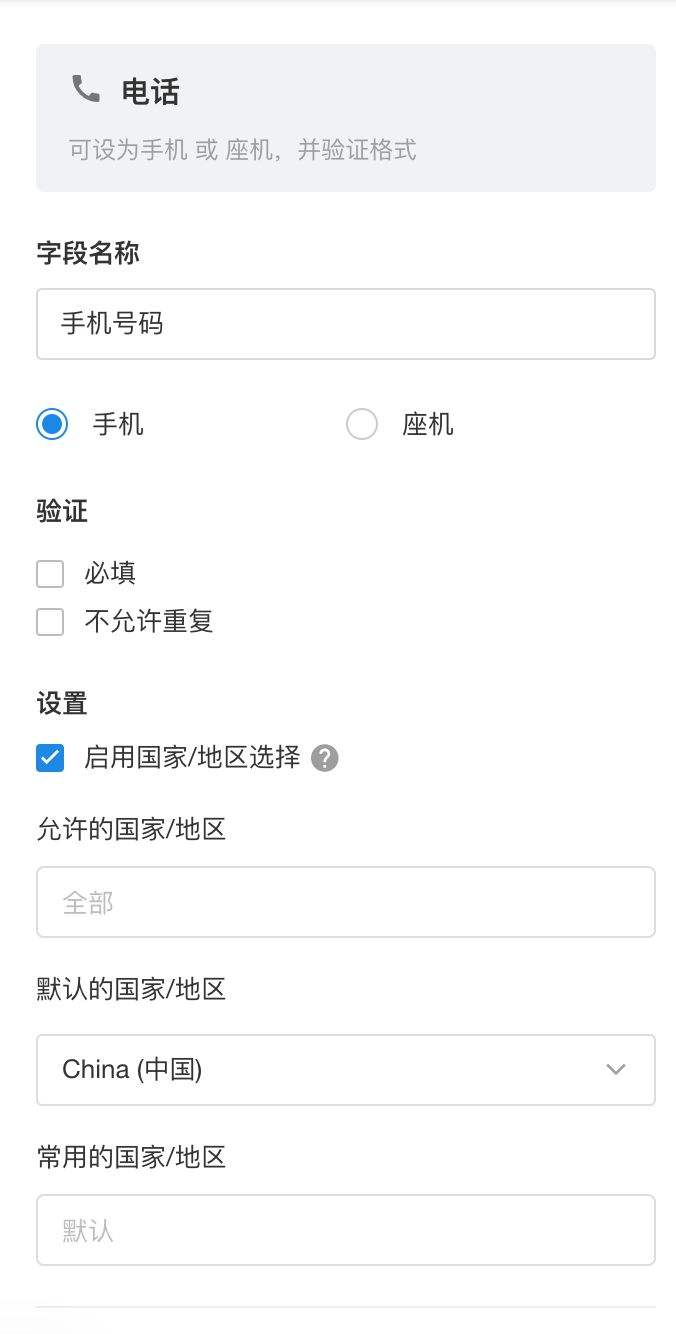Expand the China (中国) default country dropdown
The image size is (676, 1334).
[x=345, y=1070]
